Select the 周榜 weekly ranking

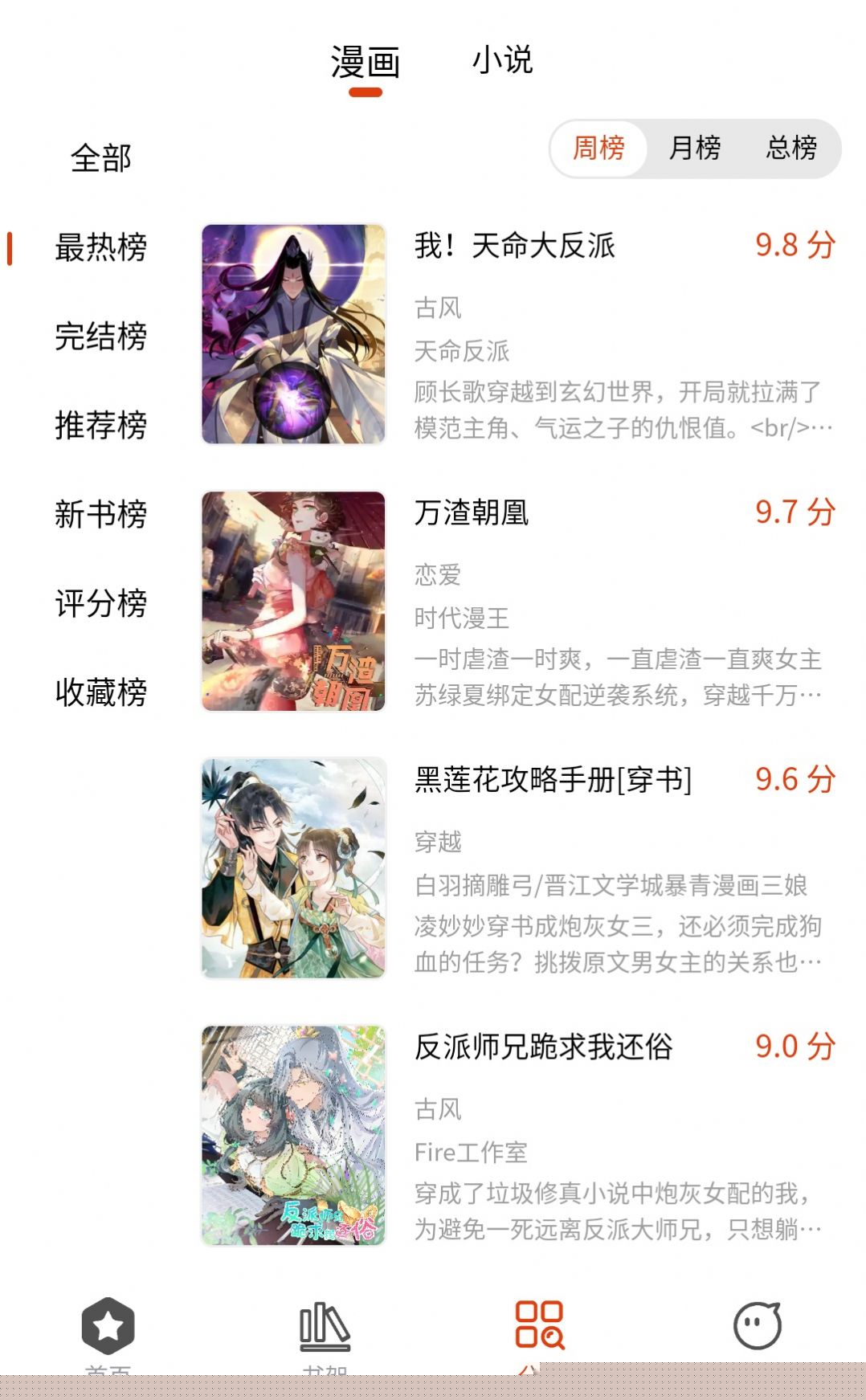[x=598, y=148]
